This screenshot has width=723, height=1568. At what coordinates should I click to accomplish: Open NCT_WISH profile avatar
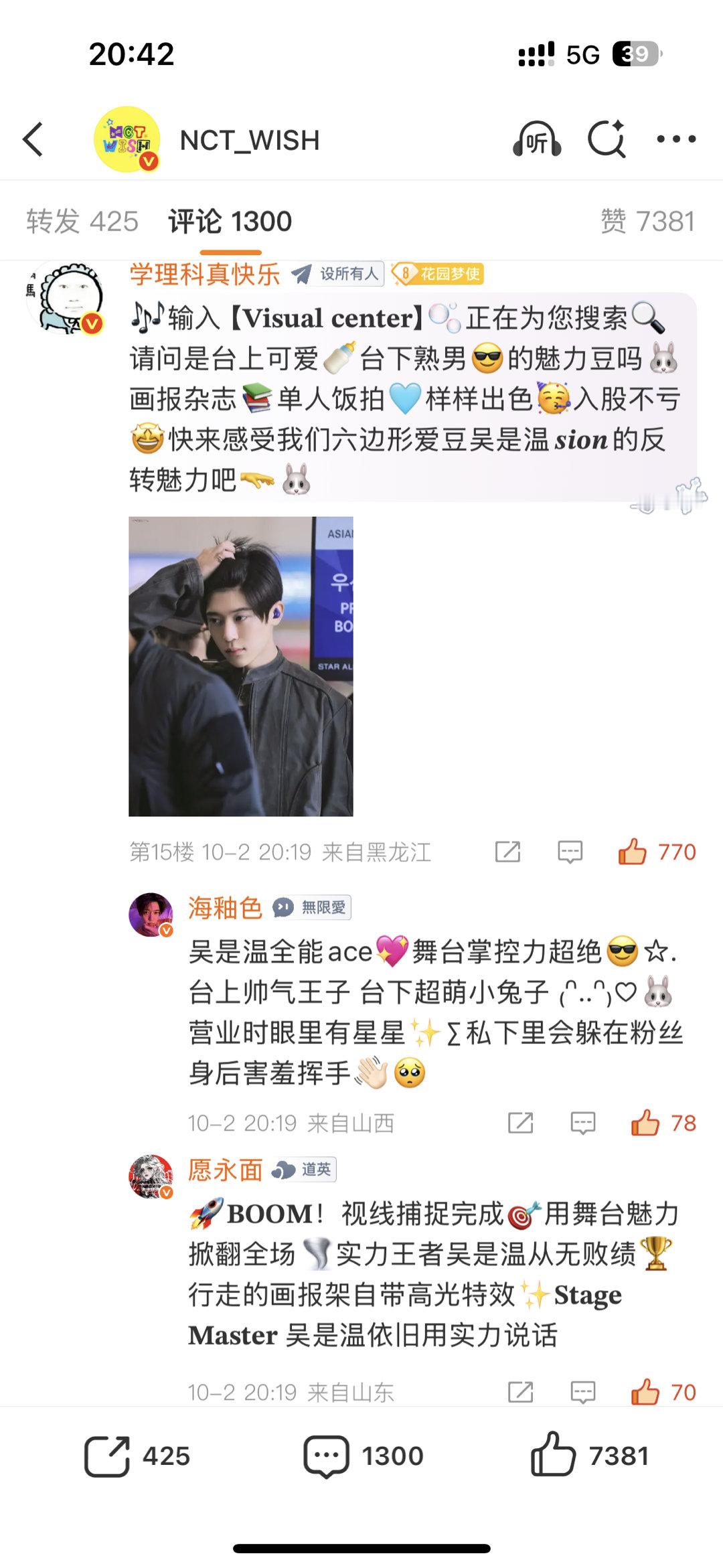127,139
